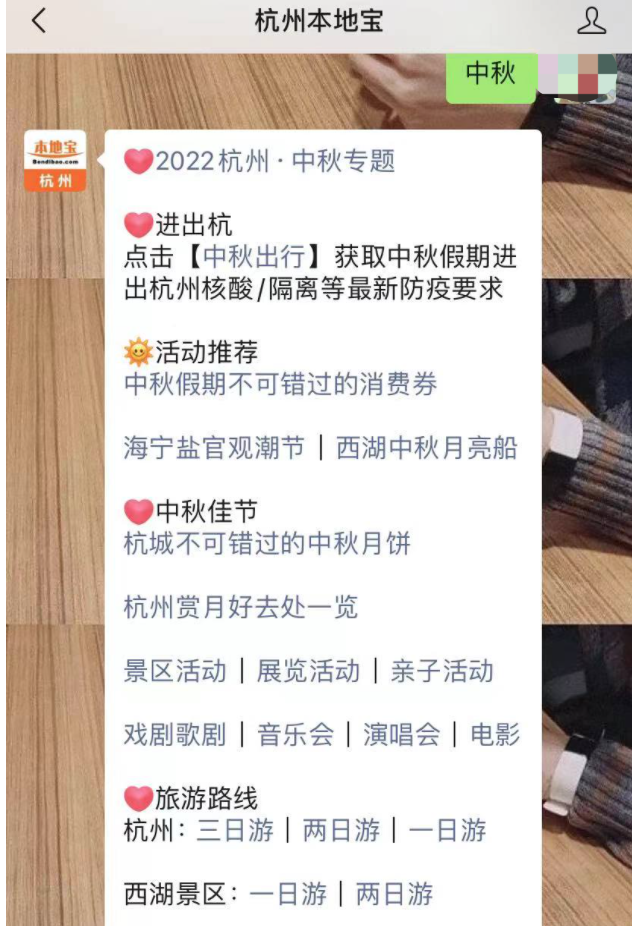Open the 海宁盐官观潮节 link
Viewport: 632px width, 926px height.
tap(214, 448)
